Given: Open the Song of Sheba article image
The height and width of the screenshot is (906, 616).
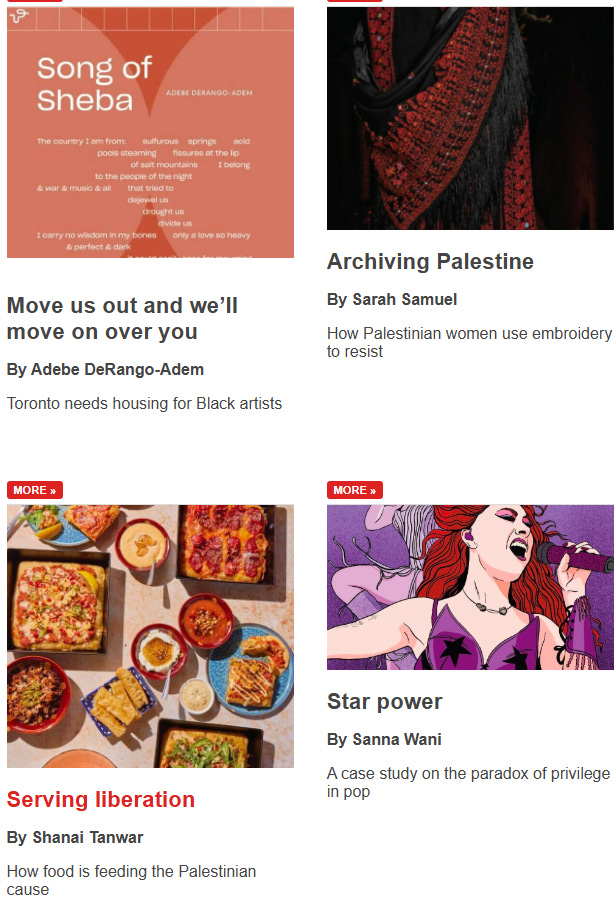Looking at the screenshot, I should pyautogui.click(x=150, y=132).
